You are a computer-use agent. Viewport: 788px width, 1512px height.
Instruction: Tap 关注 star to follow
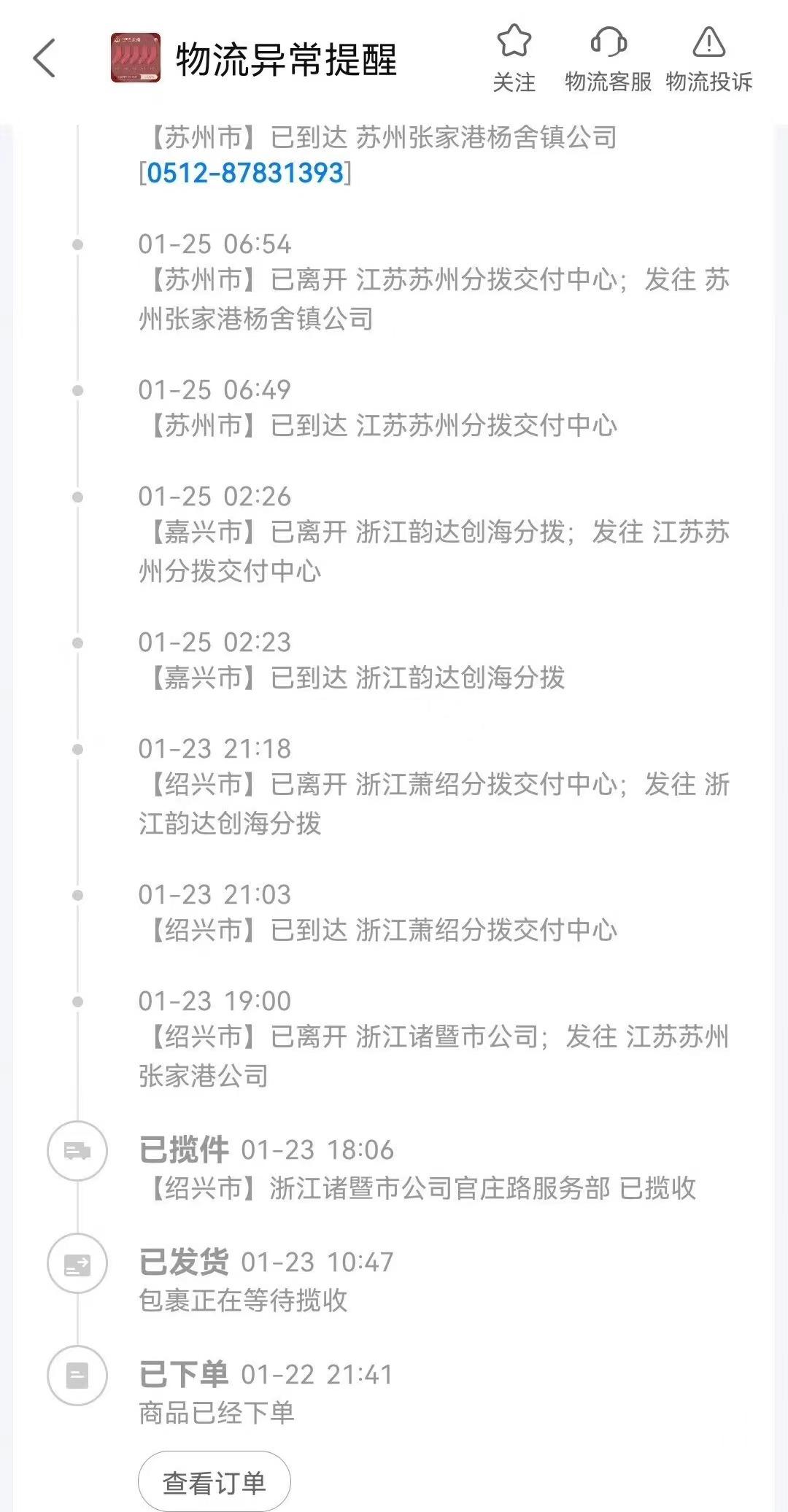[514, 57]
